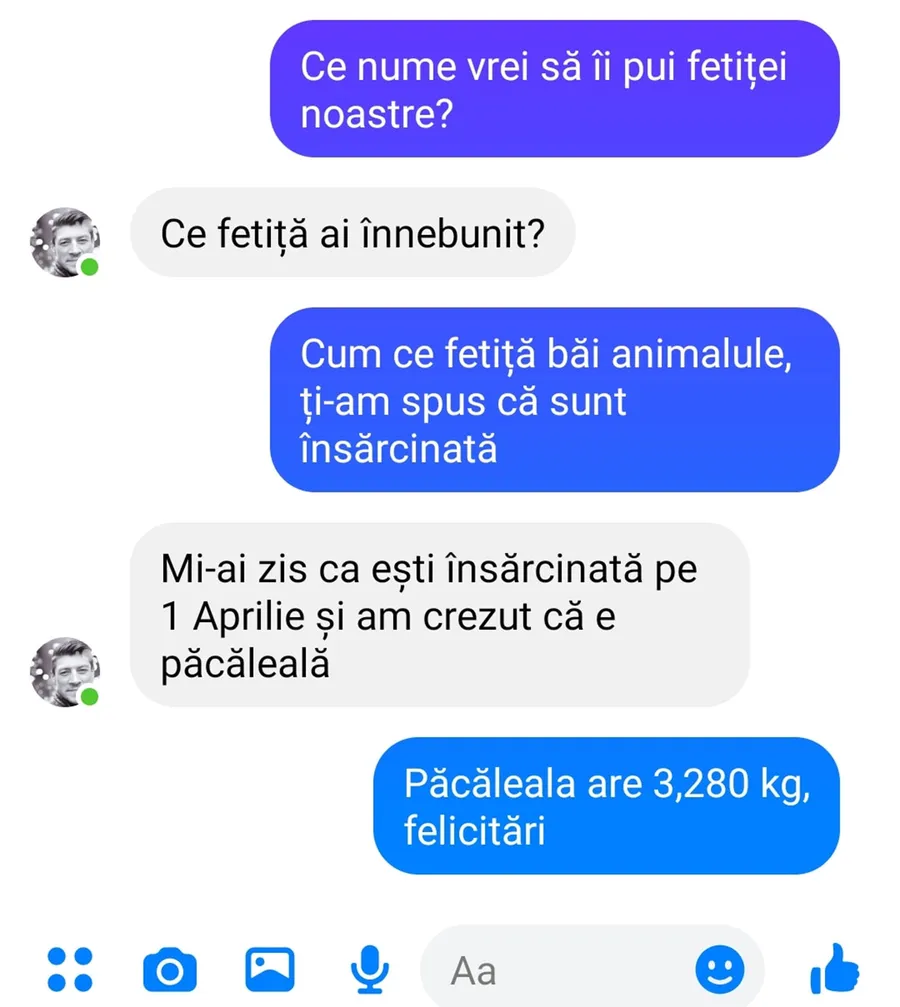900x1007 pixels.
Task: Tap contact avatar beside the "1 Aprilie" message
Action: tap(65, 672)
